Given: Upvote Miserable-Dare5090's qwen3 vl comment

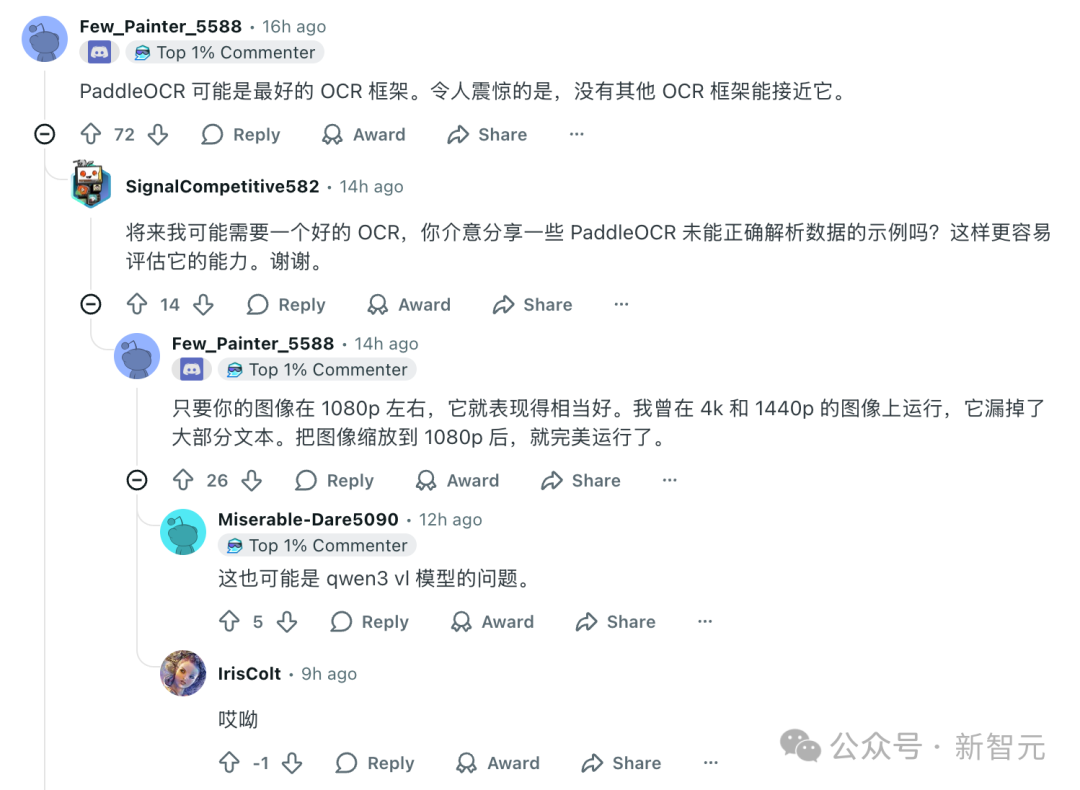Looking at the screenshot, I should [229, 621].
